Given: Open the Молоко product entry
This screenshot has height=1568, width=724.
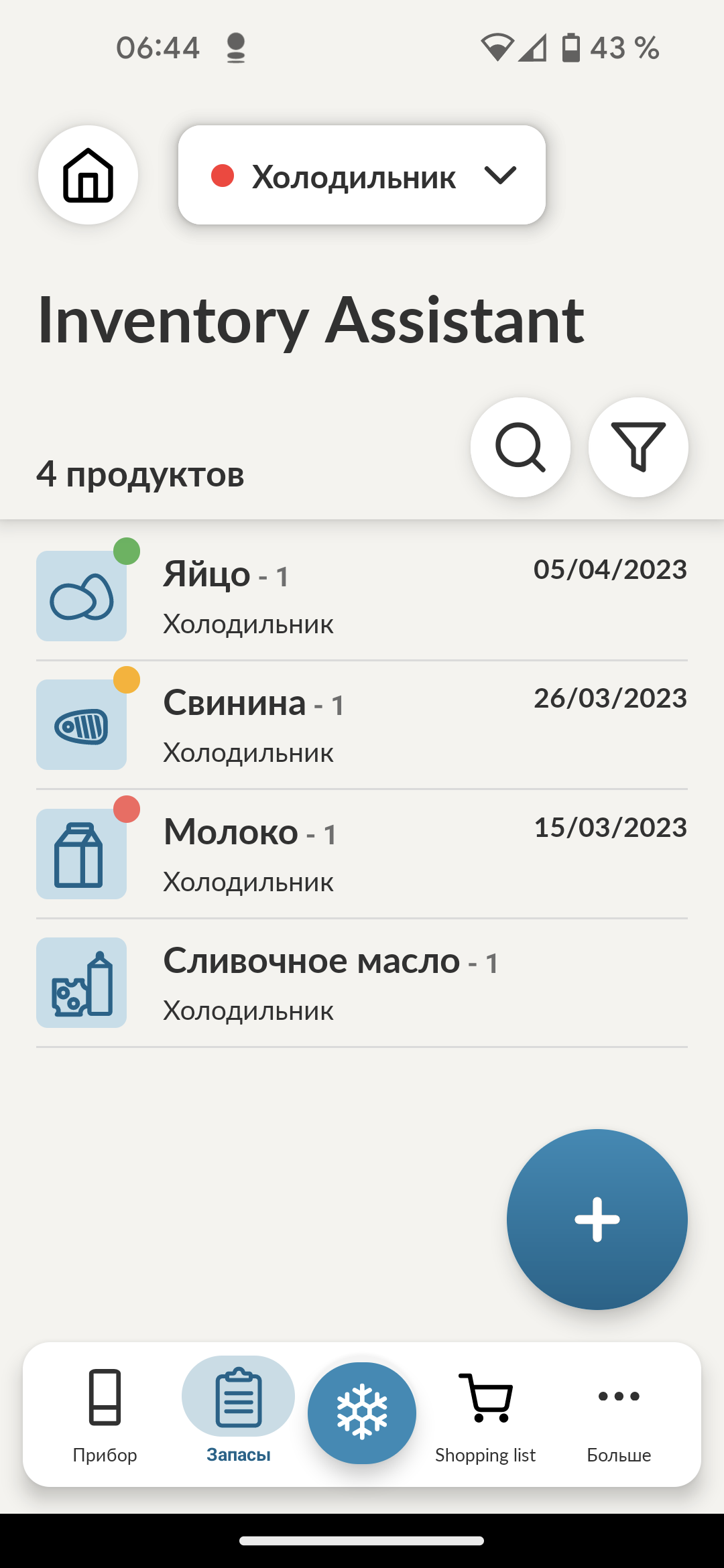Looking at the screenshot, I should click(362, 854).
